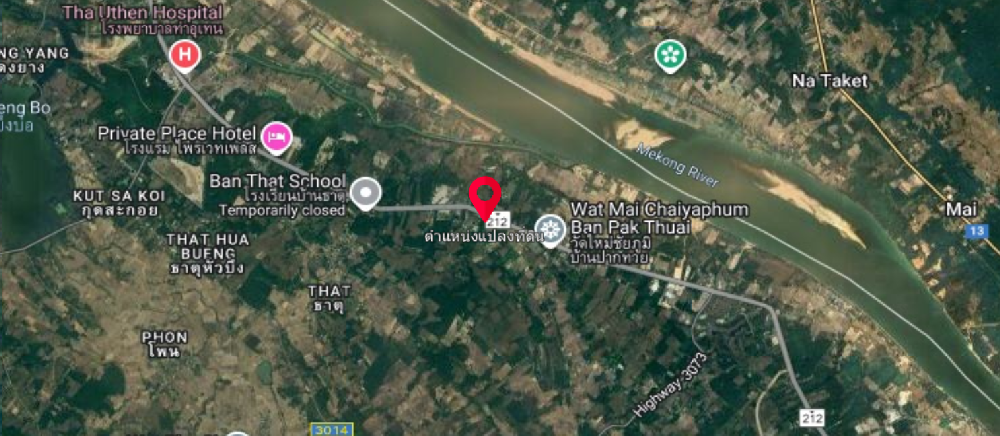The image size is (1000, 436).
Task: Select the red land plot location pin
Action: (486, 196)
